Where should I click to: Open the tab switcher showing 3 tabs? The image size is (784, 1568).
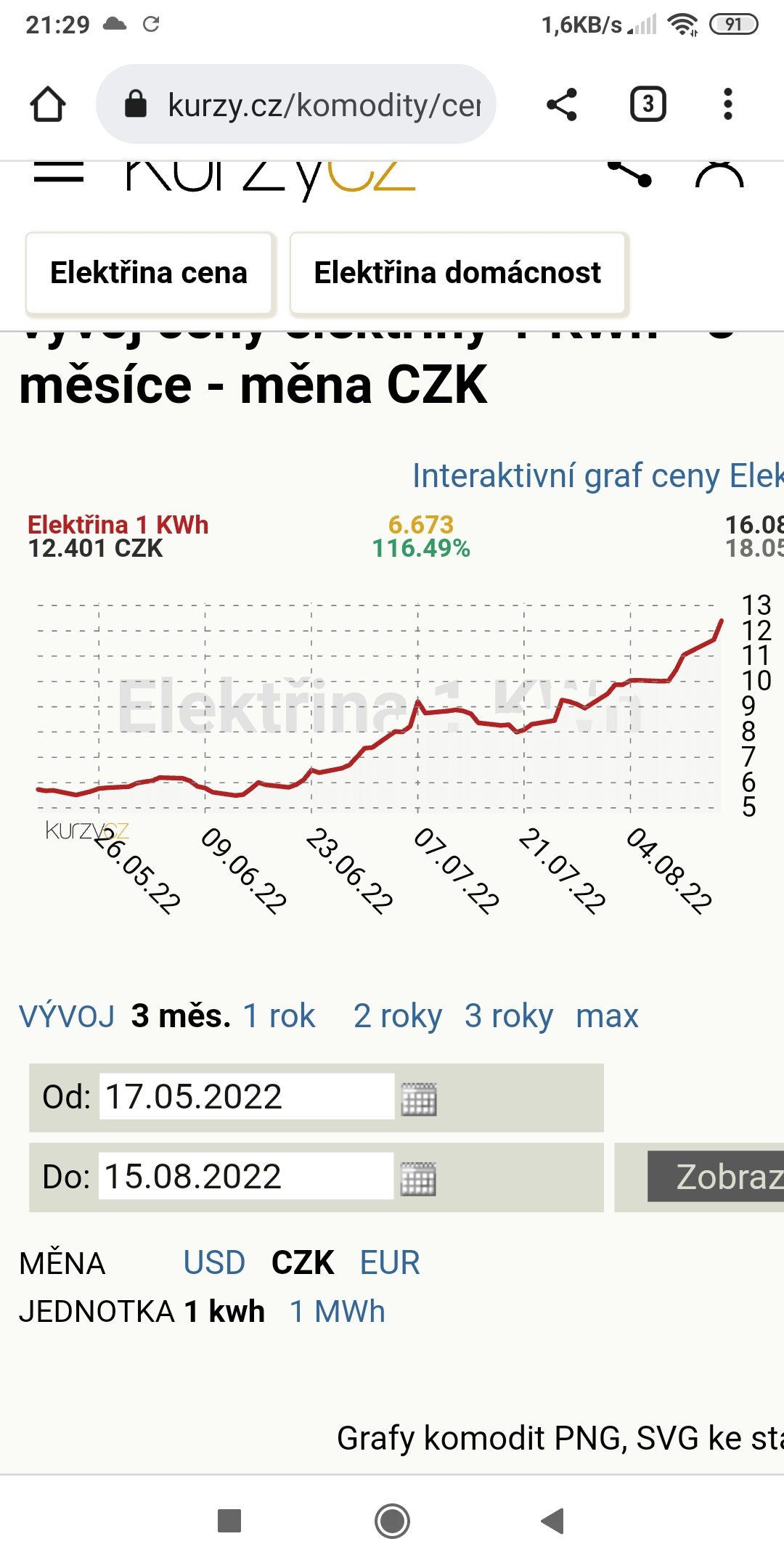(648, 105)
